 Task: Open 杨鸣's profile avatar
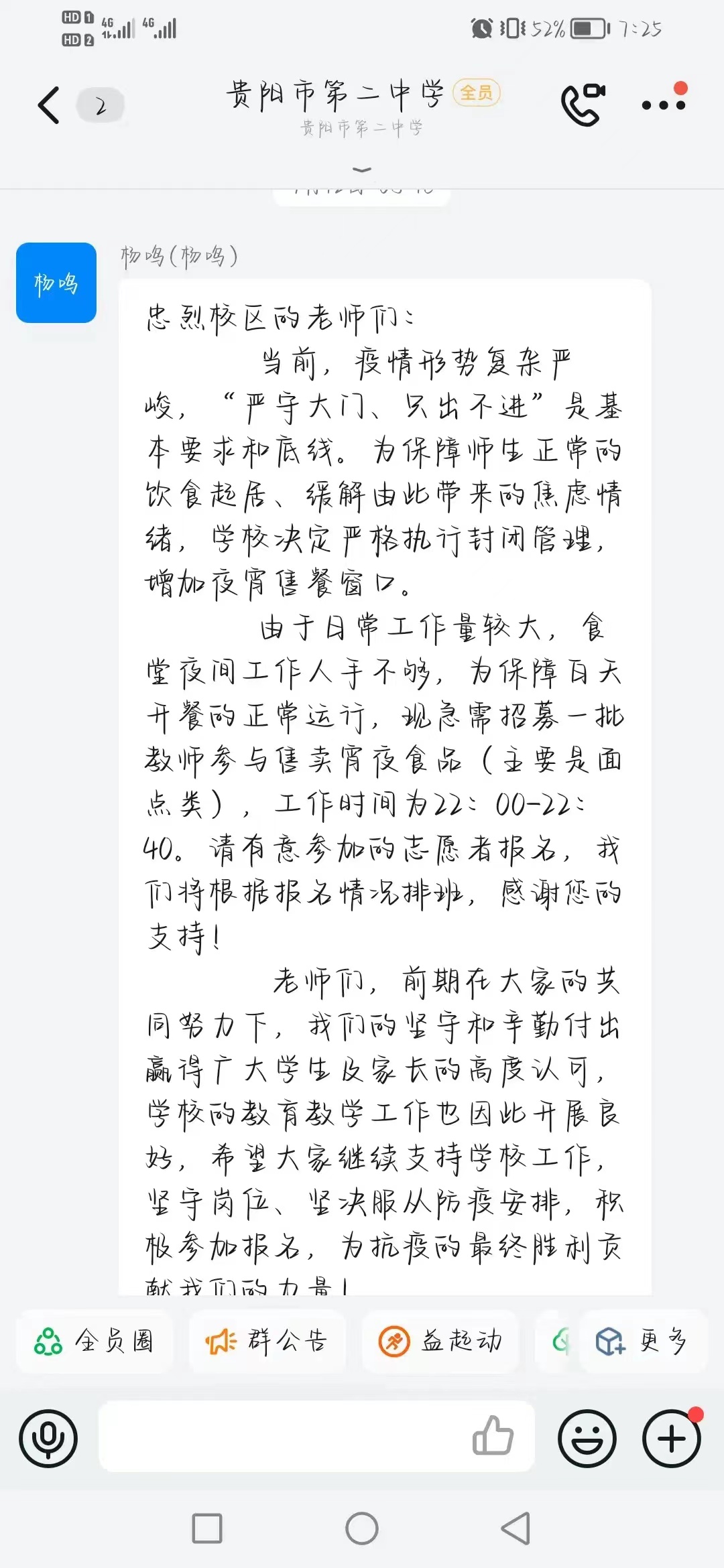coord(56,283)
